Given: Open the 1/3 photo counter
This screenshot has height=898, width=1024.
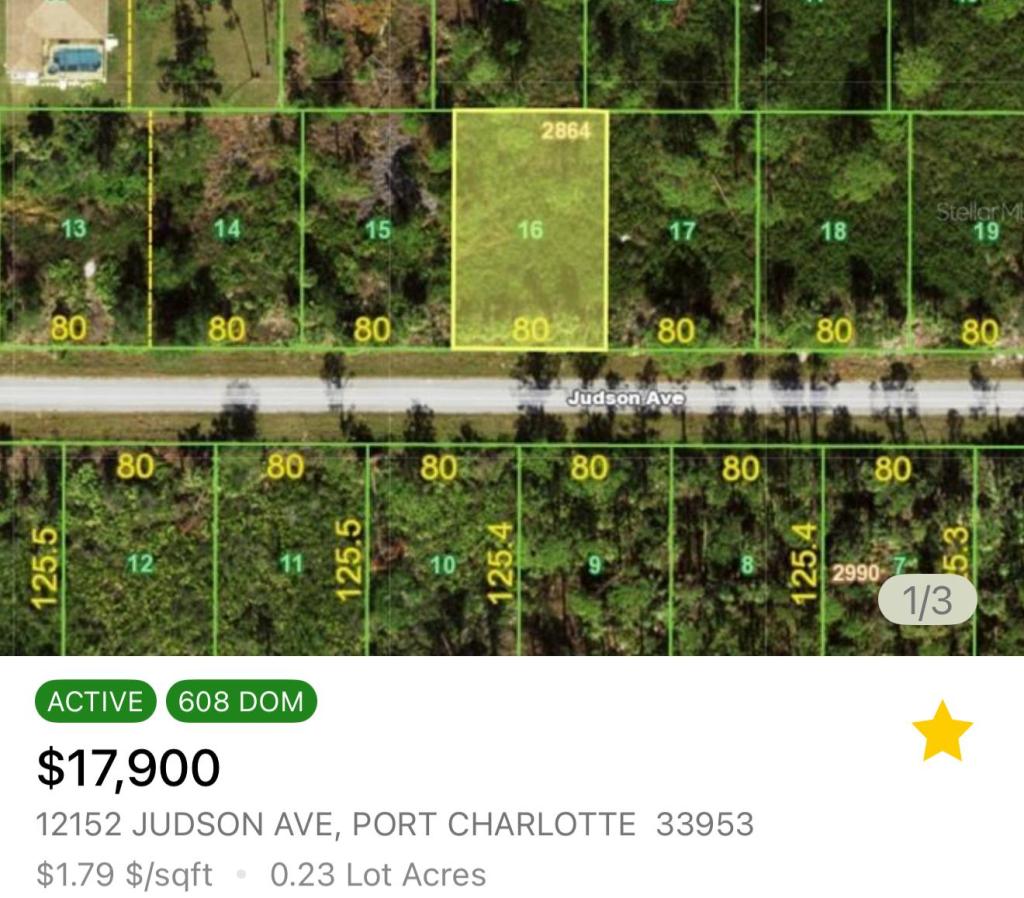Looking at the screenshot, I should tap(927, 600).
